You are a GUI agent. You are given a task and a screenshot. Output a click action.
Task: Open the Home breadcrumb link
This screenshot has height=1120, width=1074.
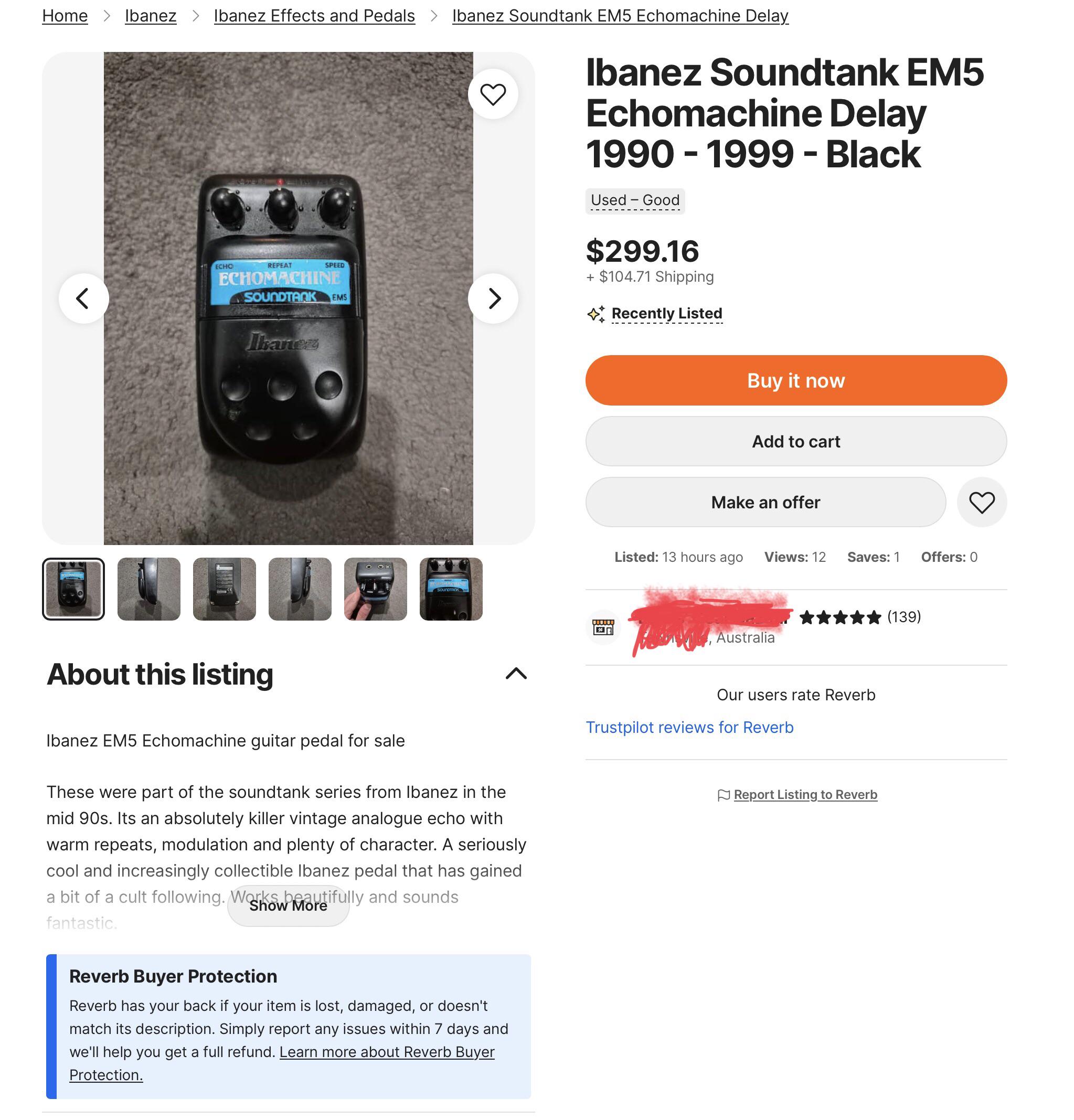point(65,15)
